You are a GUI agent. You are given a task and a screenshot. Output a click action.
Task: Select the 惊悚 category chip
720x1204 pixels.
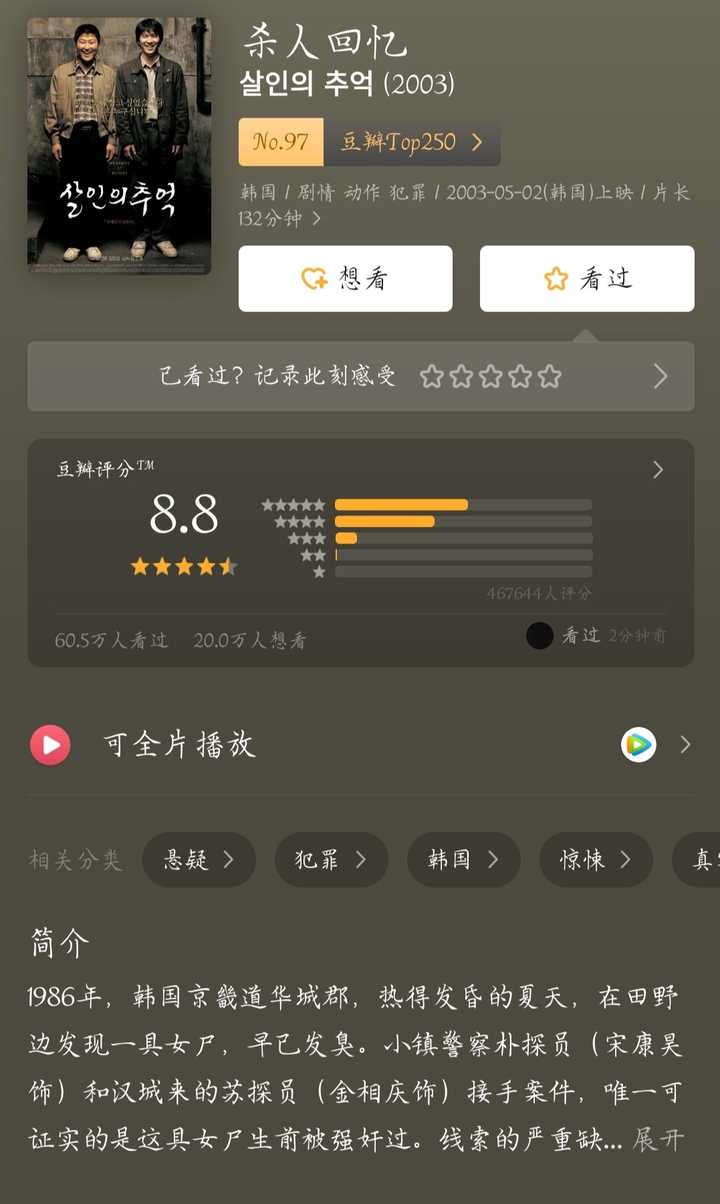pyautogui.click(x=596, y=859)
